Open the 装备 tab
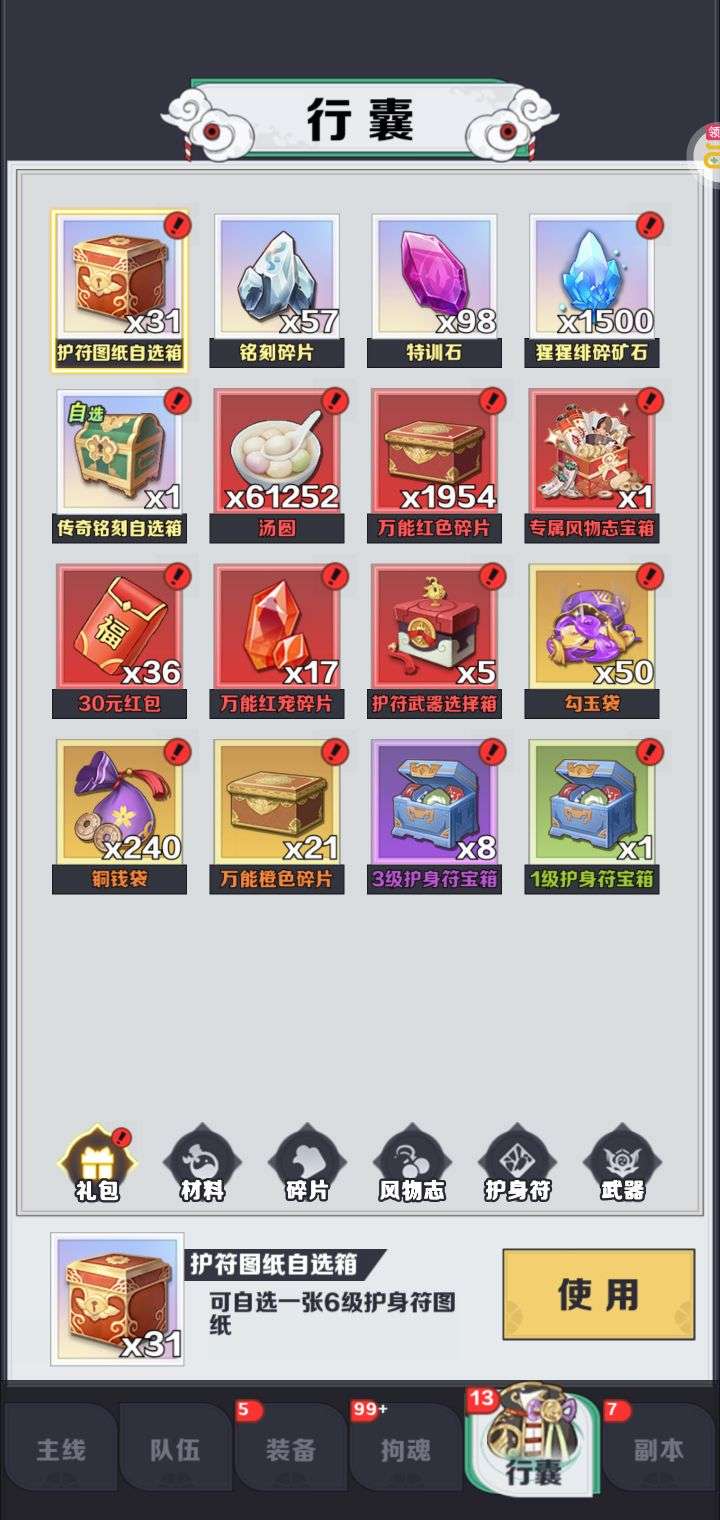 291,1450
